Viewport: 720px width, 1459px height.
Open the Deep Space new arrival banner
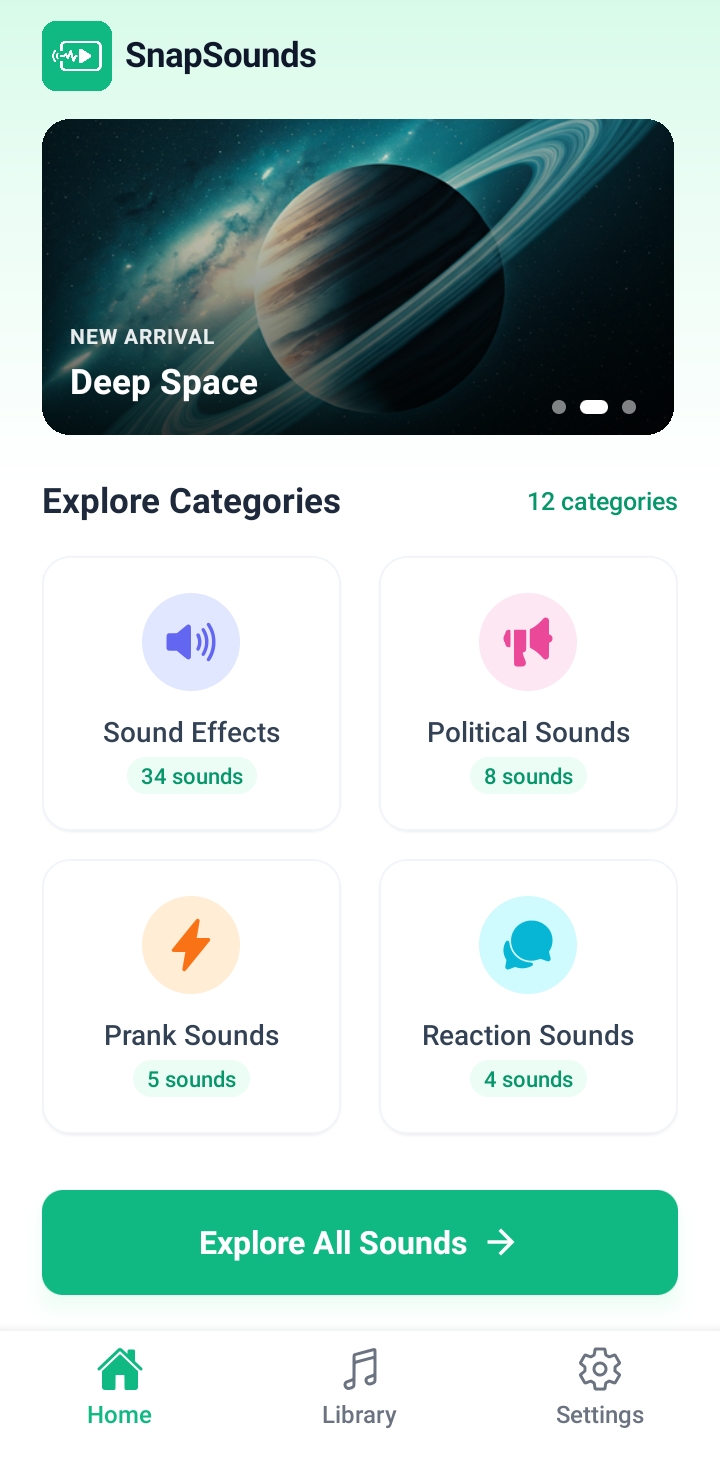[x=358, y=277]
